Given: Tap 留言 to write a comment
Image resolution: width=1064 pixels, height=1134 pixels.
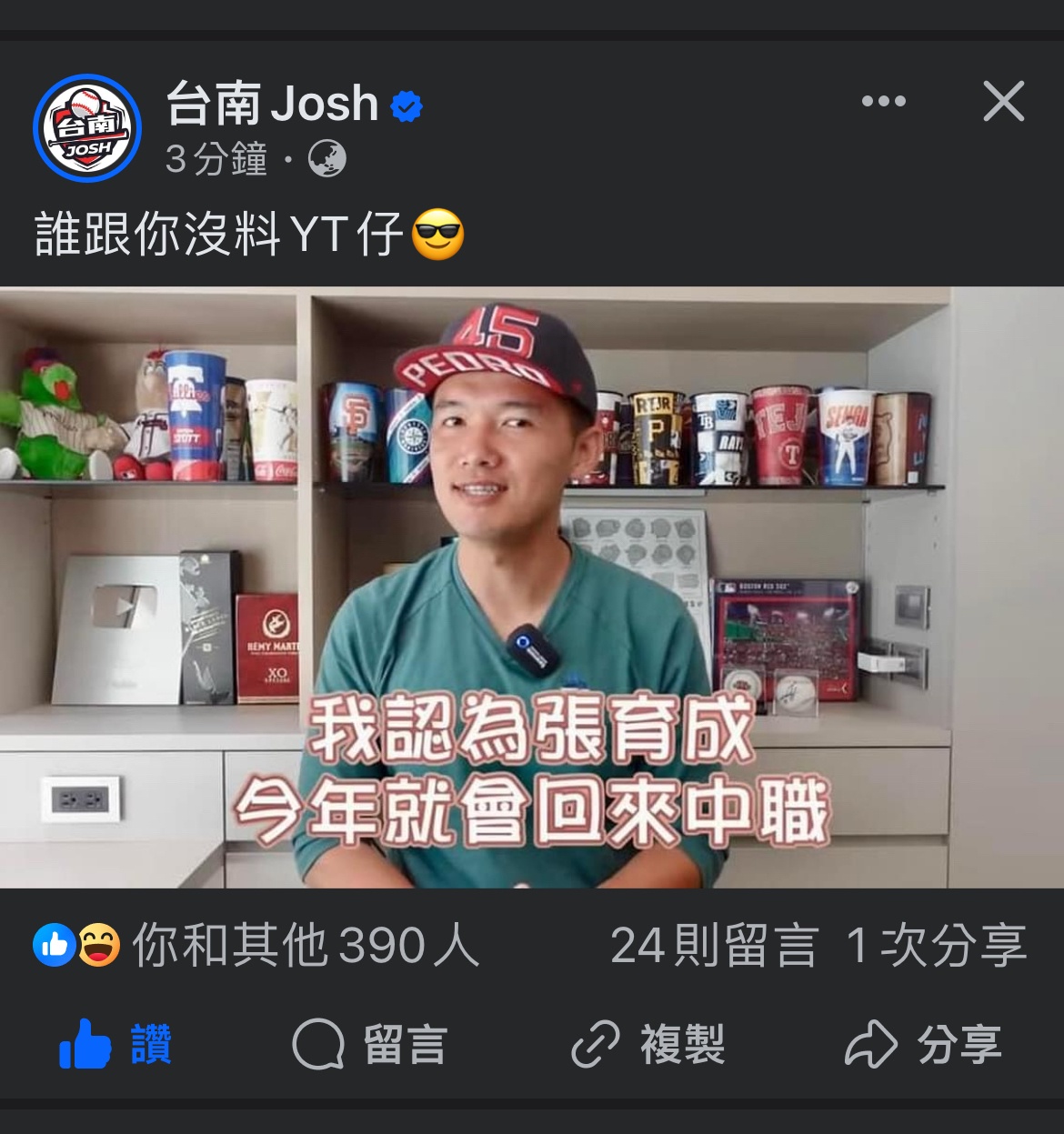Looking at the screenshot, I should coord(369,1044).
